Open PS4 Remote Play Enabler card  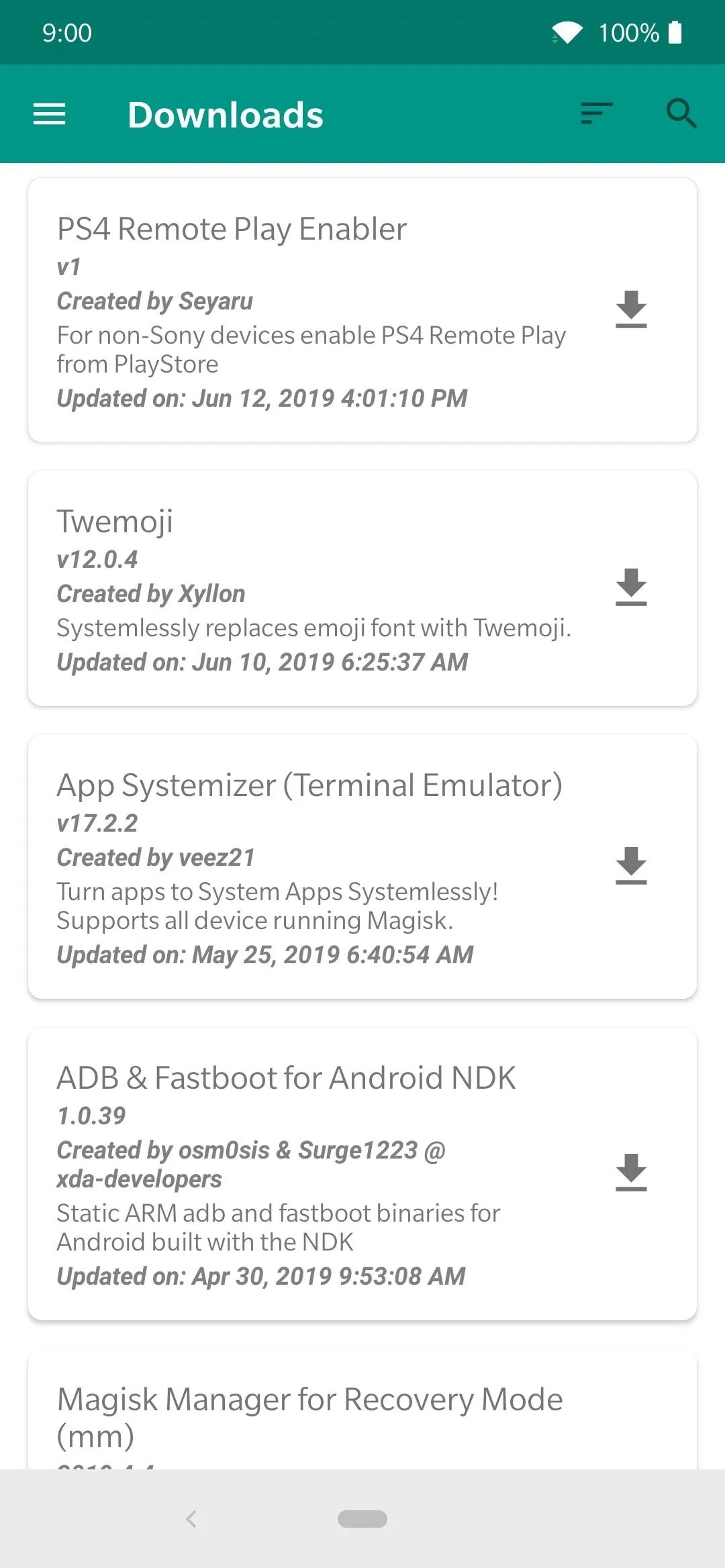coord(362,310)
